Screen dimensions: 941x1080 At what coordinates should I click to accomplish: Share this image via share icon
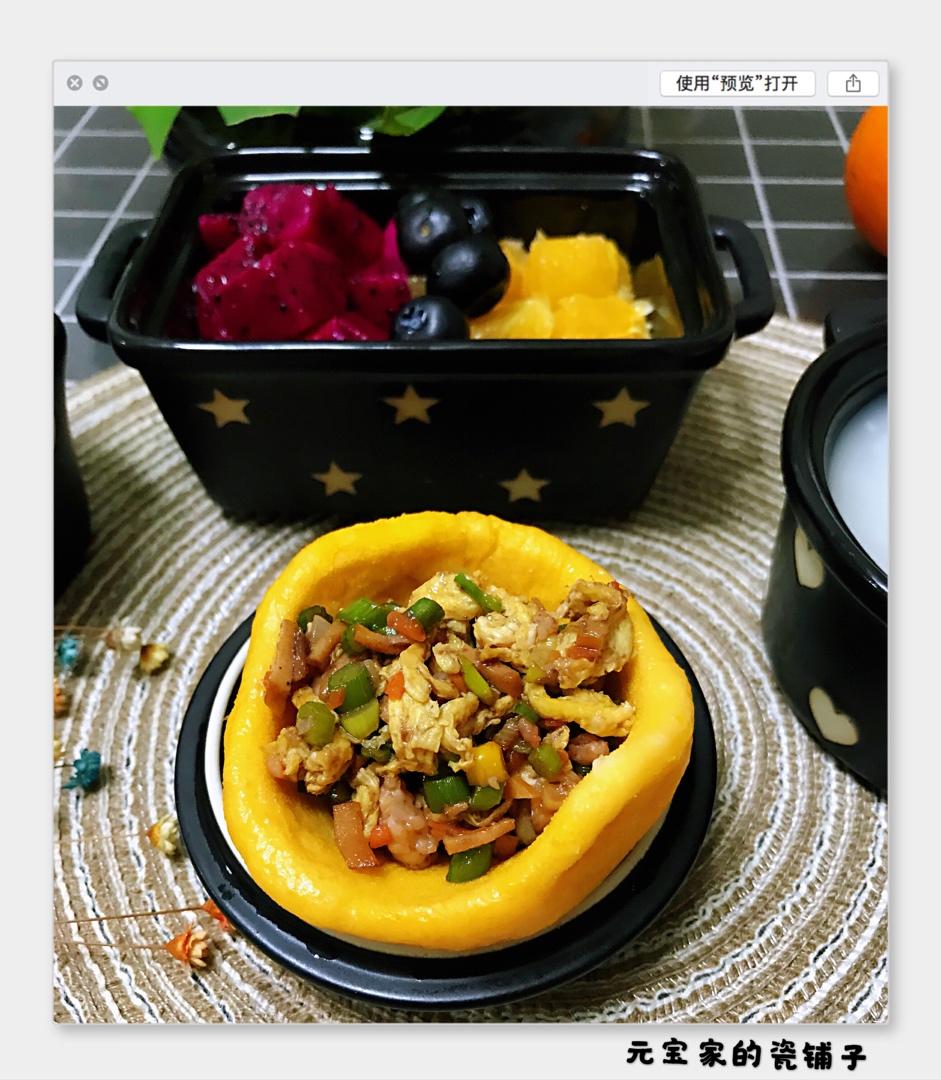click(853, 83)
